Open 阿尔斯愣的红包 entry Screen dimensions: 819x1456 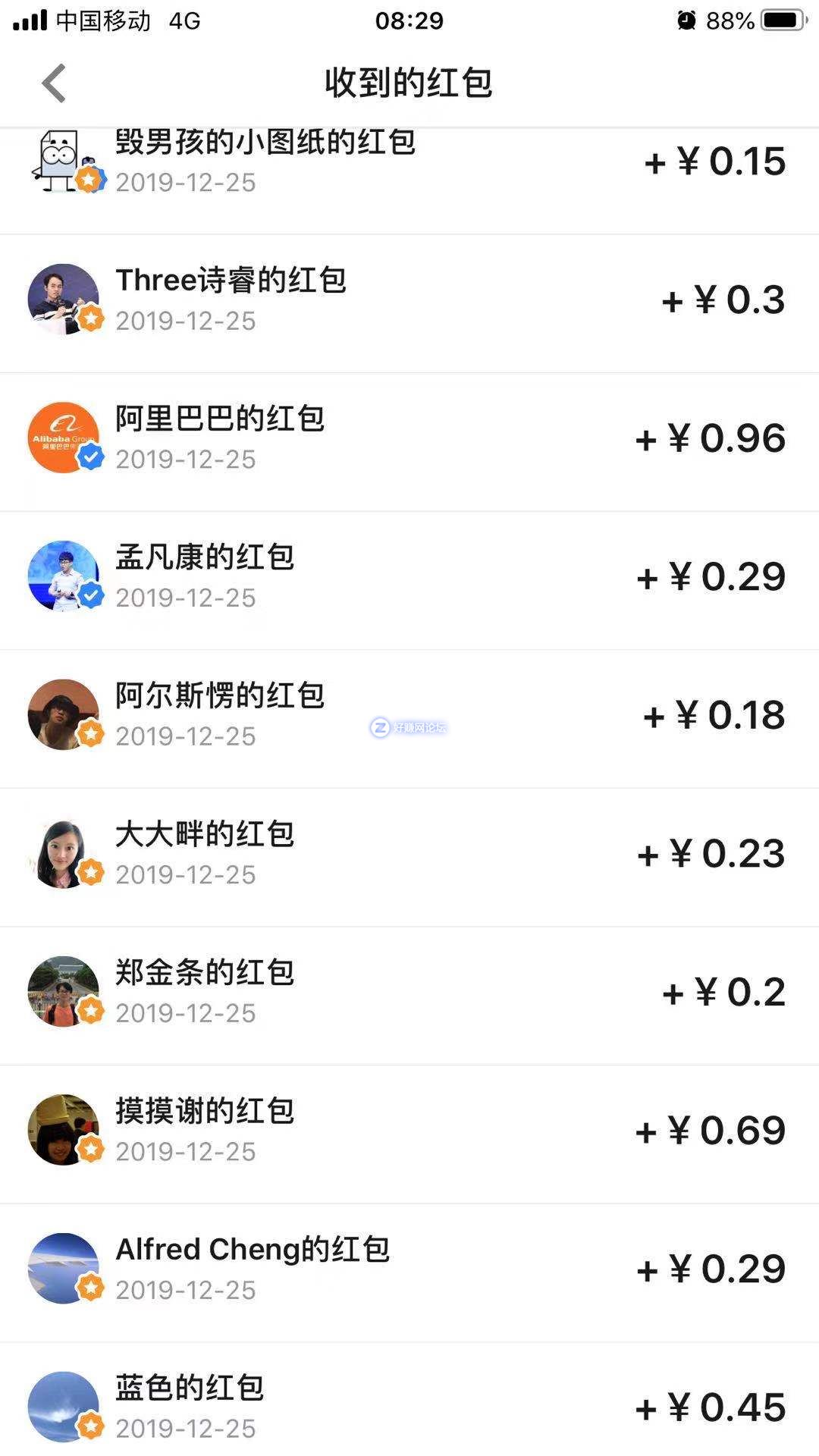point(409,715)
